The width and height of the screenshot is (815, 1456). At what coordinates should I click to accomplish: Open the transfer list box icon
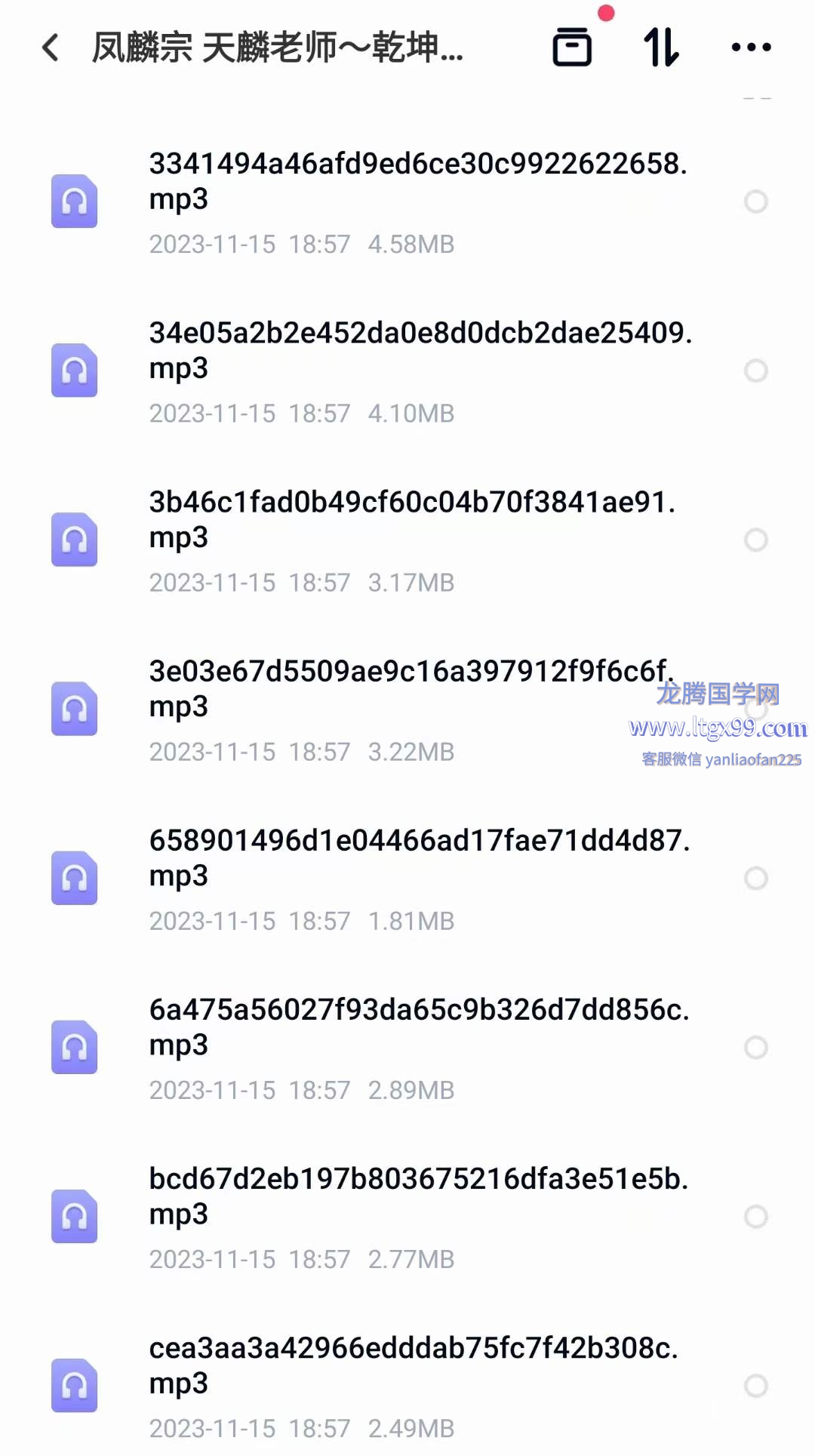click(x=572, y=47)
